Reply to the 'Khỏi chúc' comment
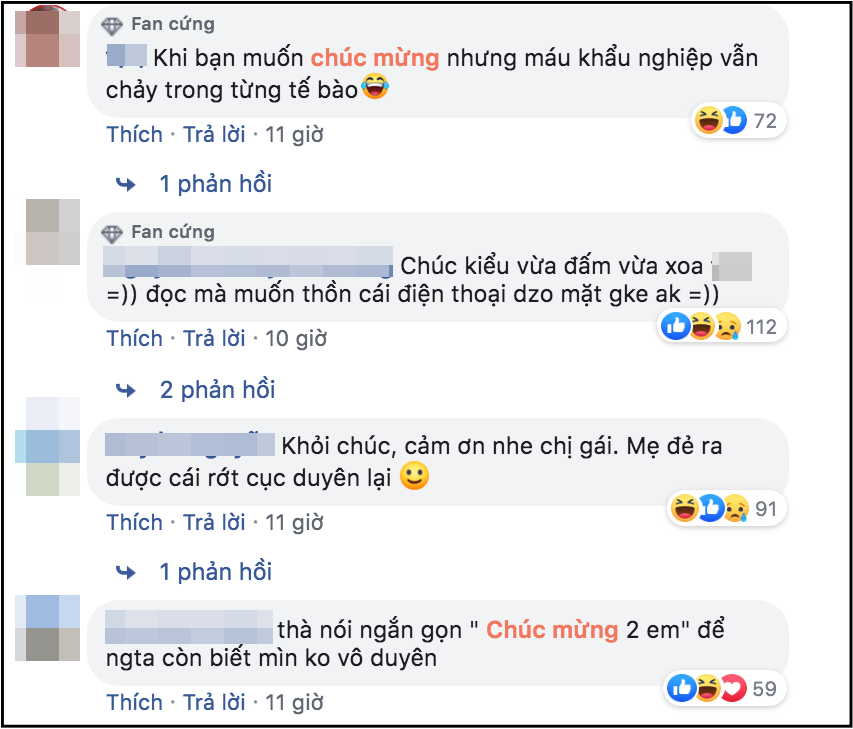The height and width of the screenshot is (729, 853). pyautogui.click(x=214, y=522)
